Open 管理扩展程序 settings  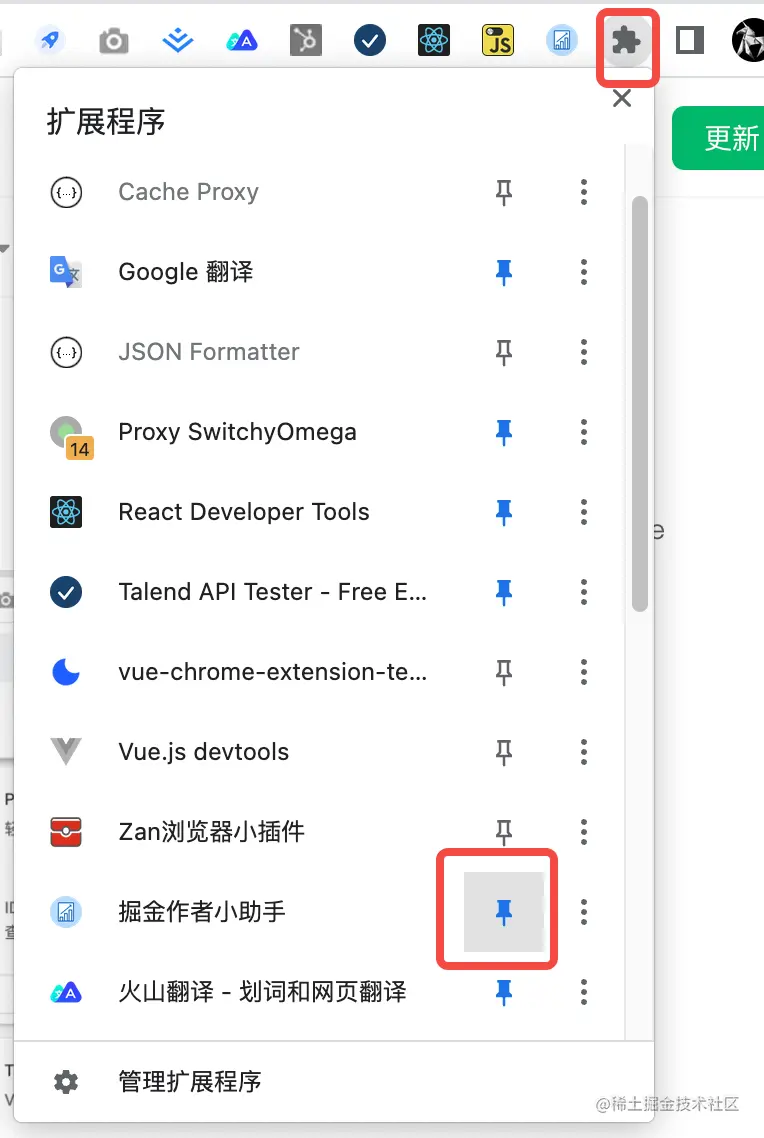point(190,1081)
